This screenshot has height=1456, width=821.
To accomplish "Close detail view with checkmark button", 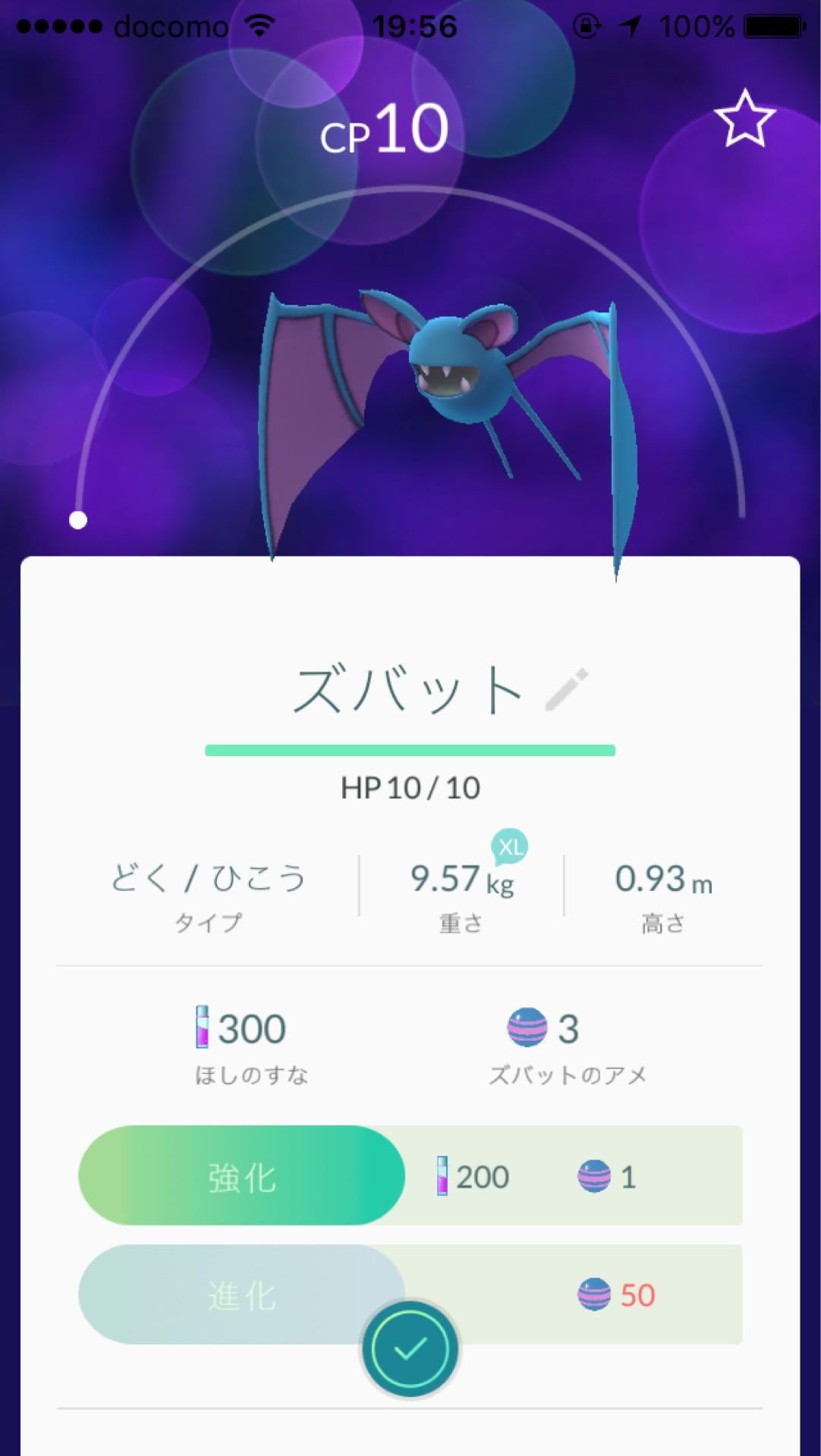I will click(x=410, y=1349).
